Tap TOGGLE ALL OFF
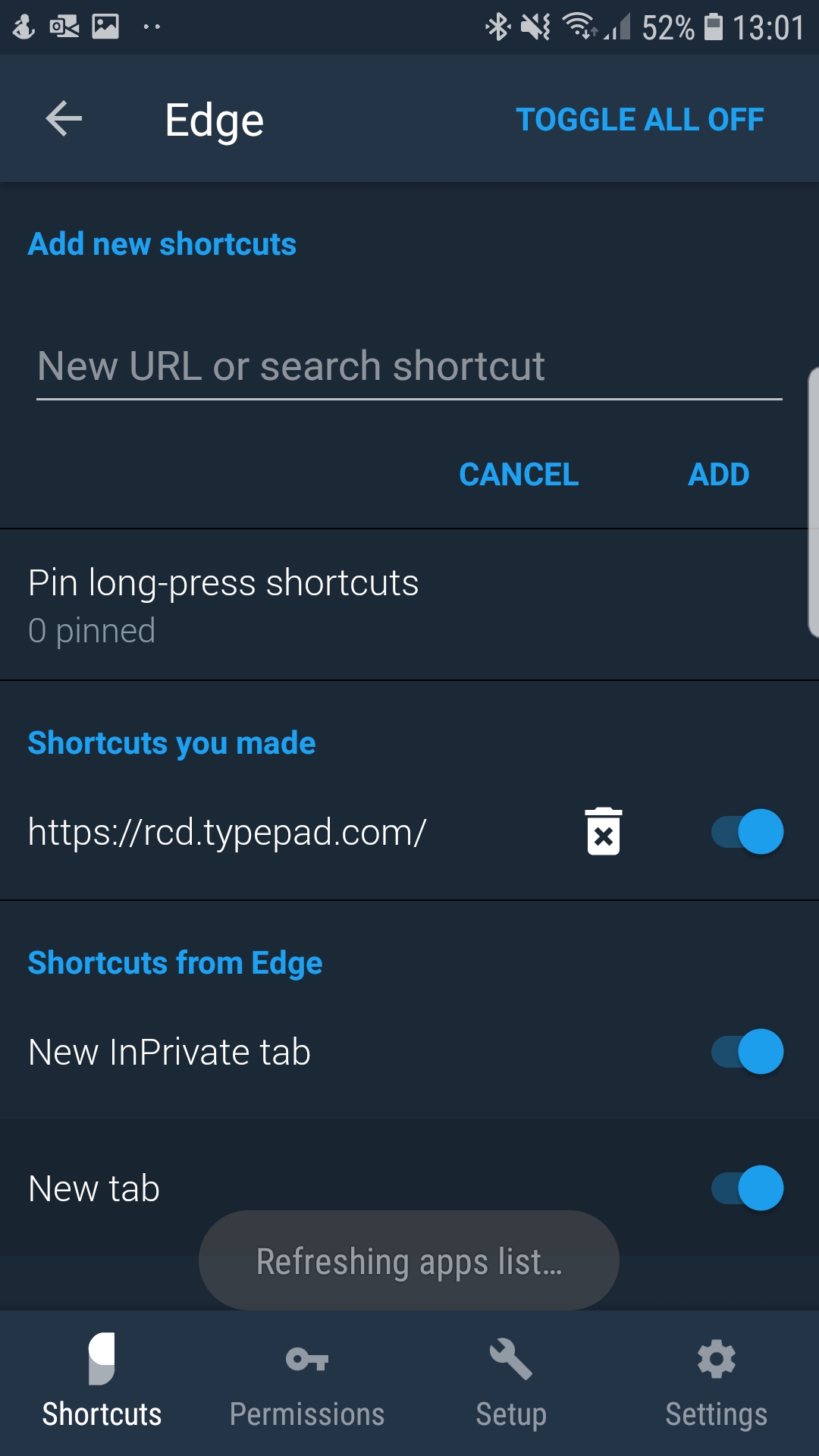 639,120
